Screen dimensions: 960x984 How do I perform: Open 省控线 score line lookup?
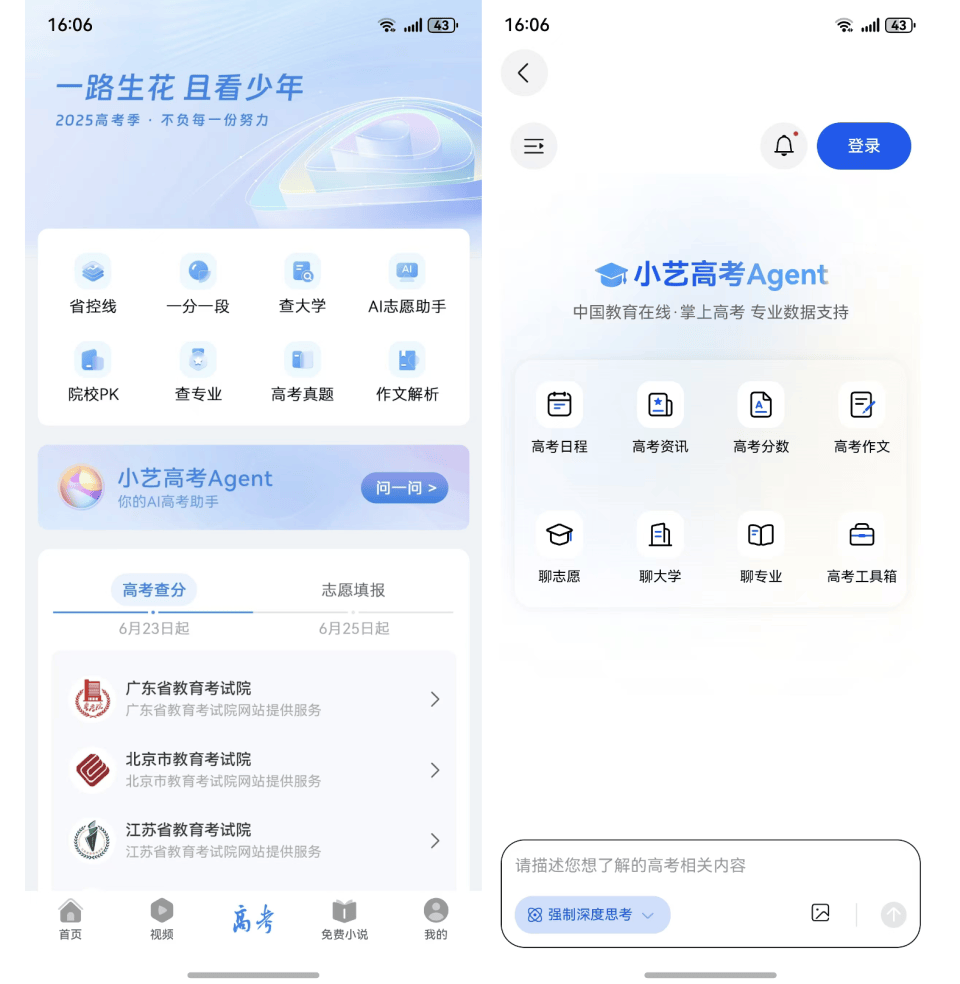pos(93,285)
